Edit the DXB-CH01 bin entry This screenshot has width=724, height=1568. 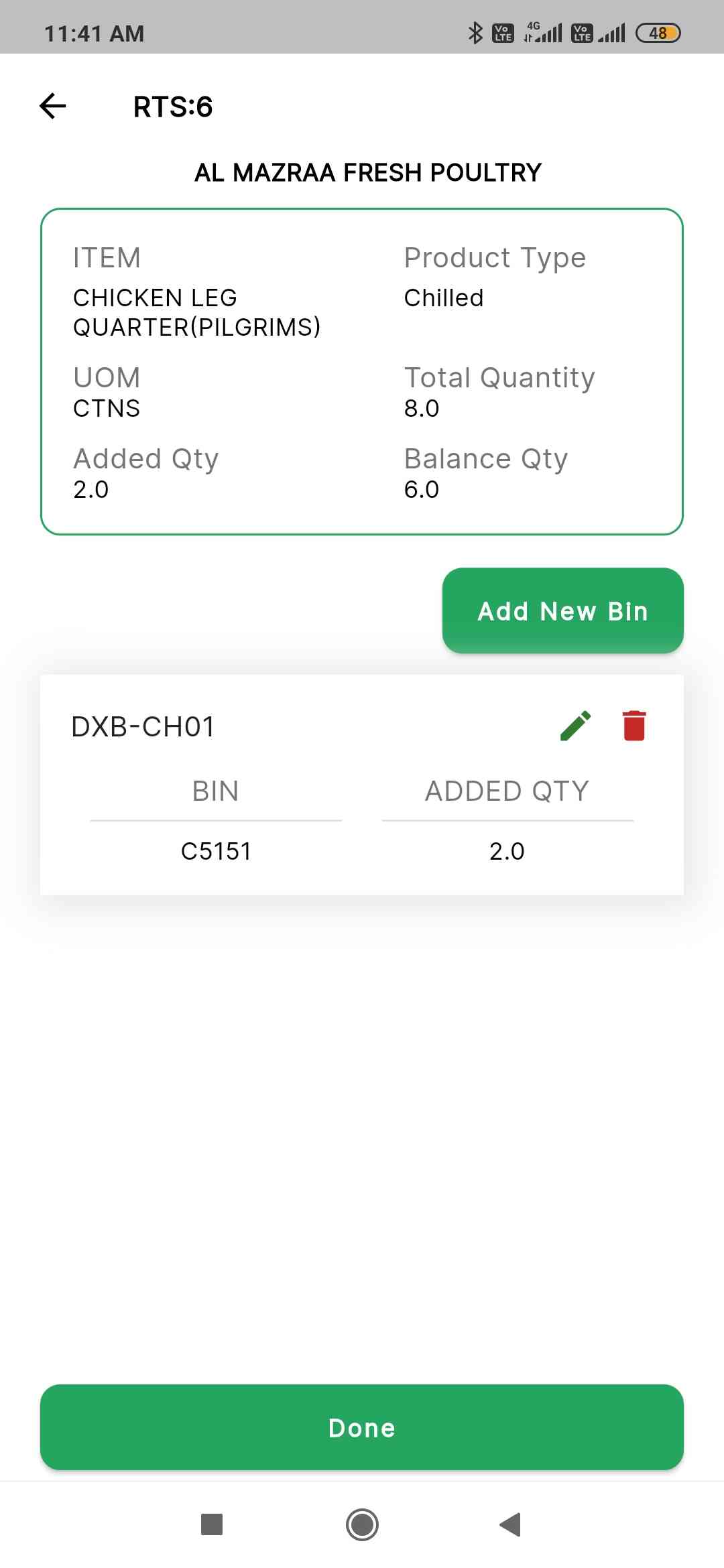click(575, 726)
